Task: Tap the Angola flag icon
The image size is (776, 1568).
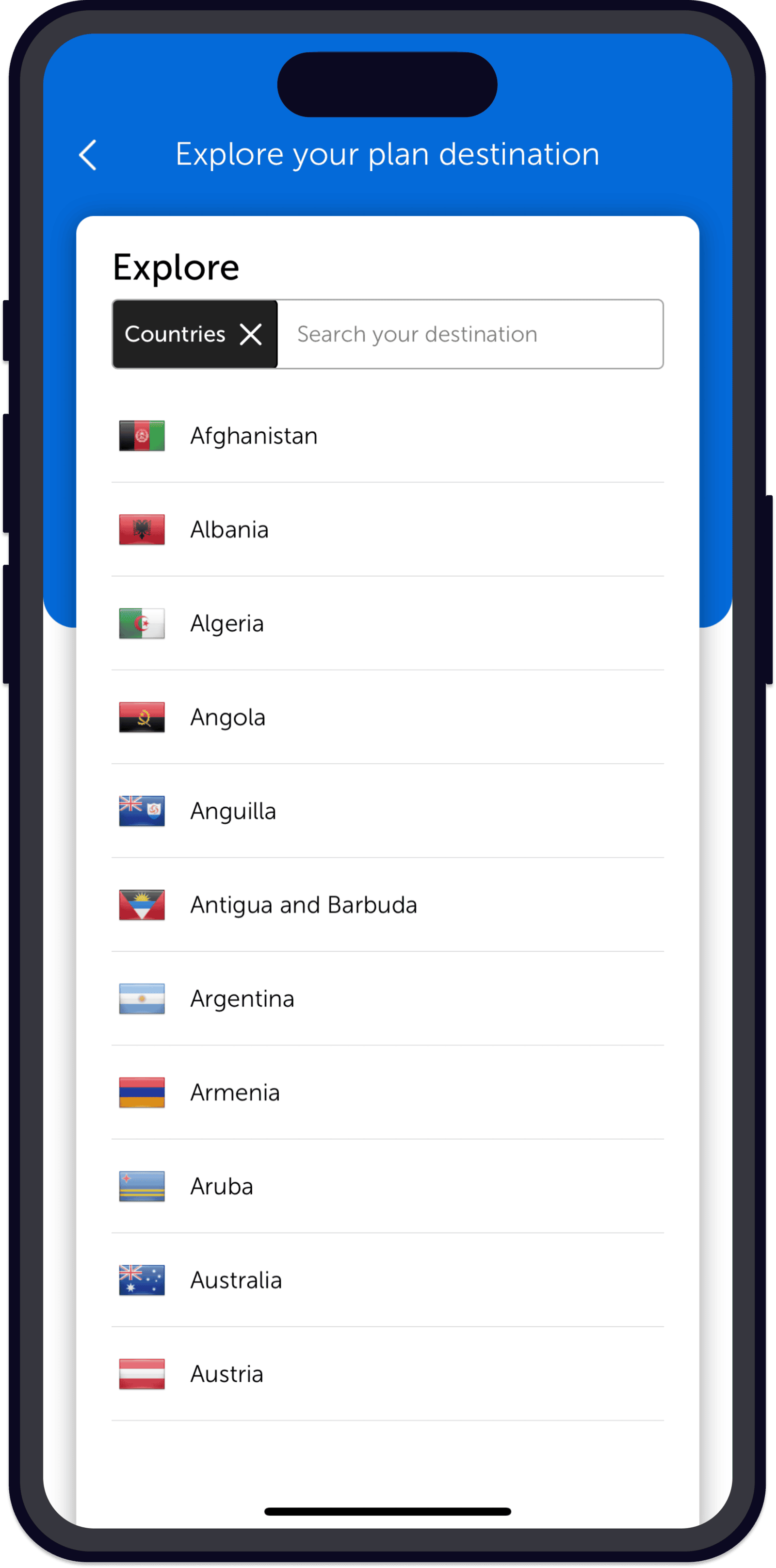Action: [x=141, y=718]
